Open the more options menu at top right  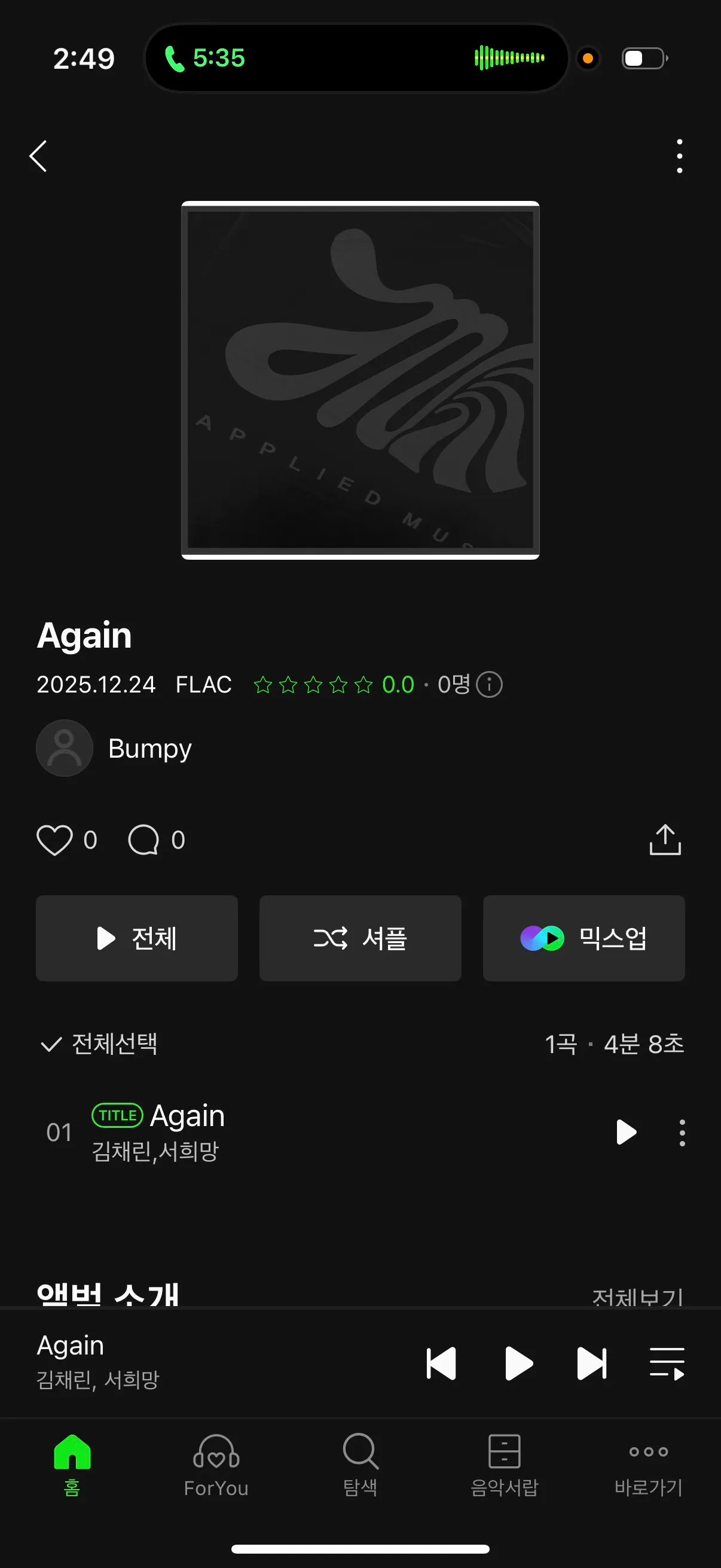coord(680,156)
